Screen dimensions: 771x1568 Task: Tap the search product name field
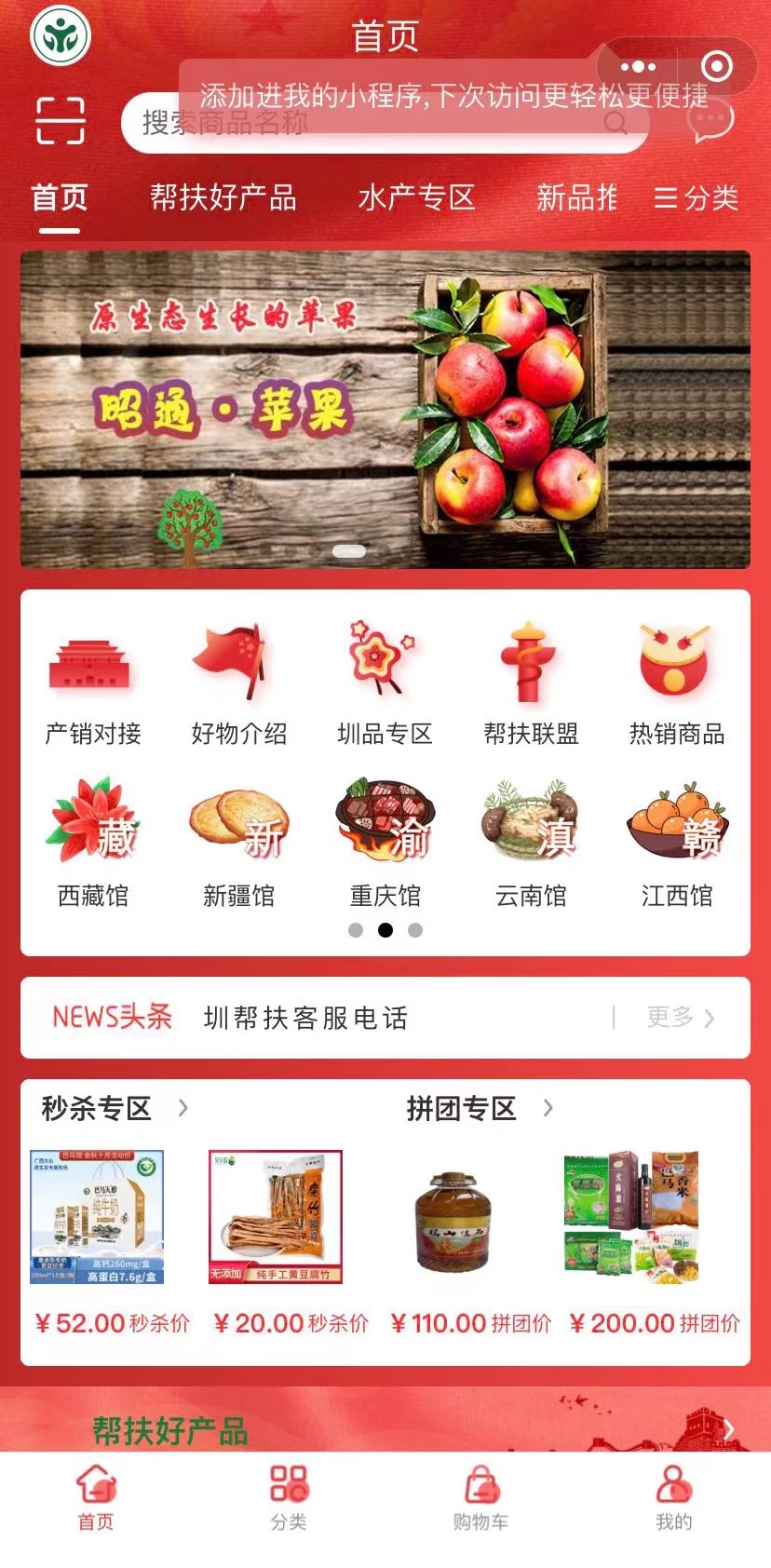point(385,123)
